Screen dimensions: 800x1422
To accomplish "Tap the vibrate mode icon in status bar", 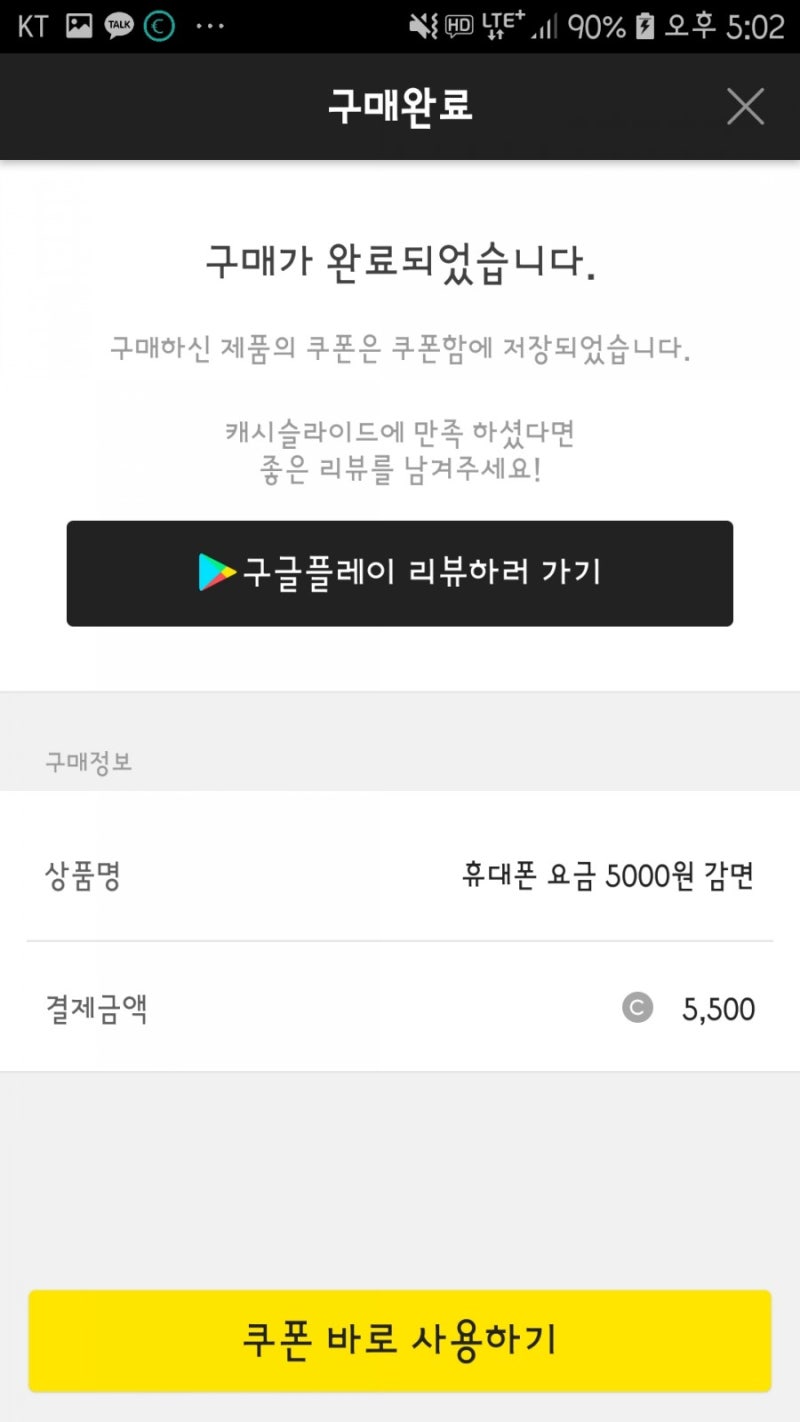I will coord(420,26).
